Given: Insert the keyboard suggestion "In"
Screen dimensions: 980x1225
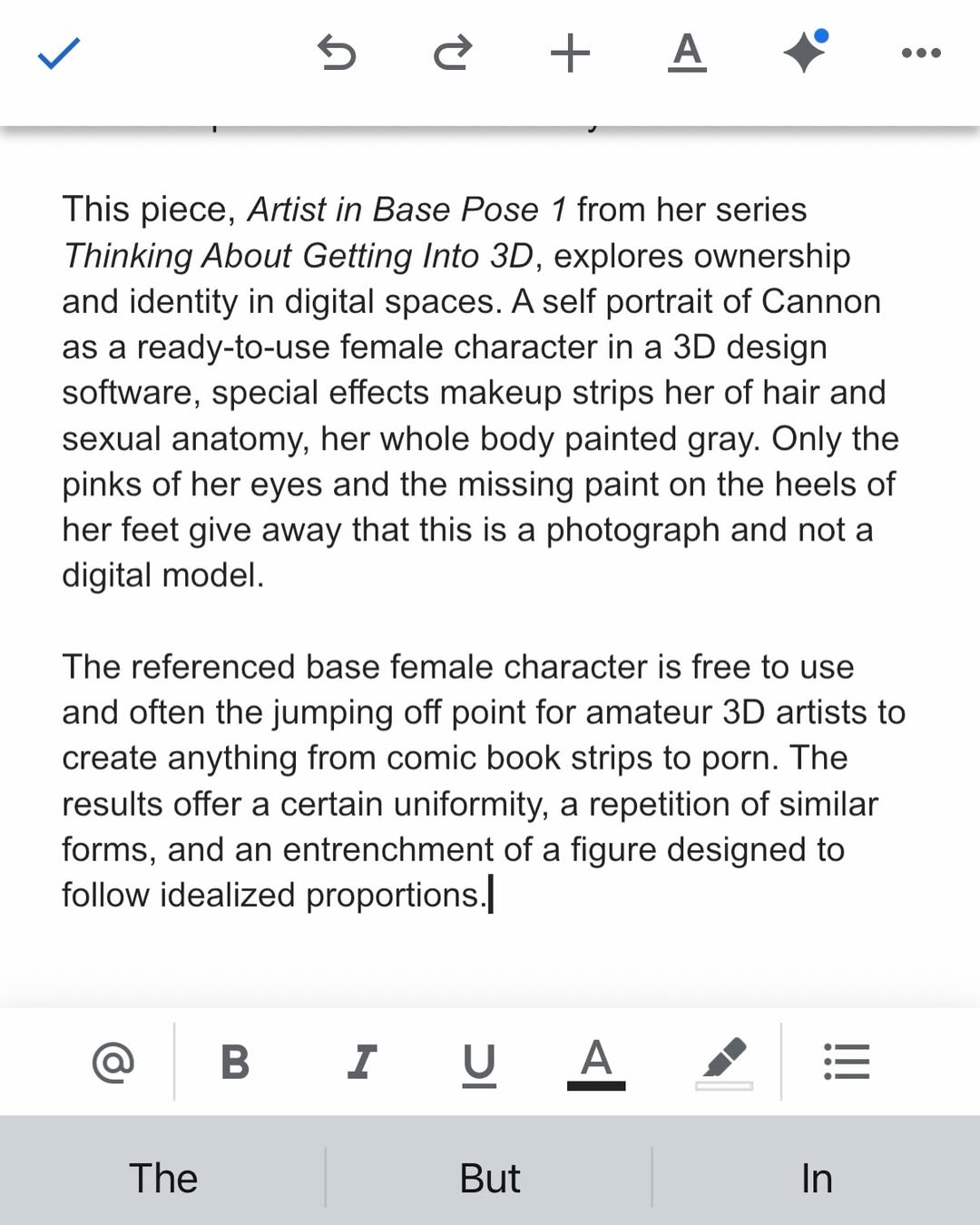Looking at the screenshot, I should tap(816, 1178).
